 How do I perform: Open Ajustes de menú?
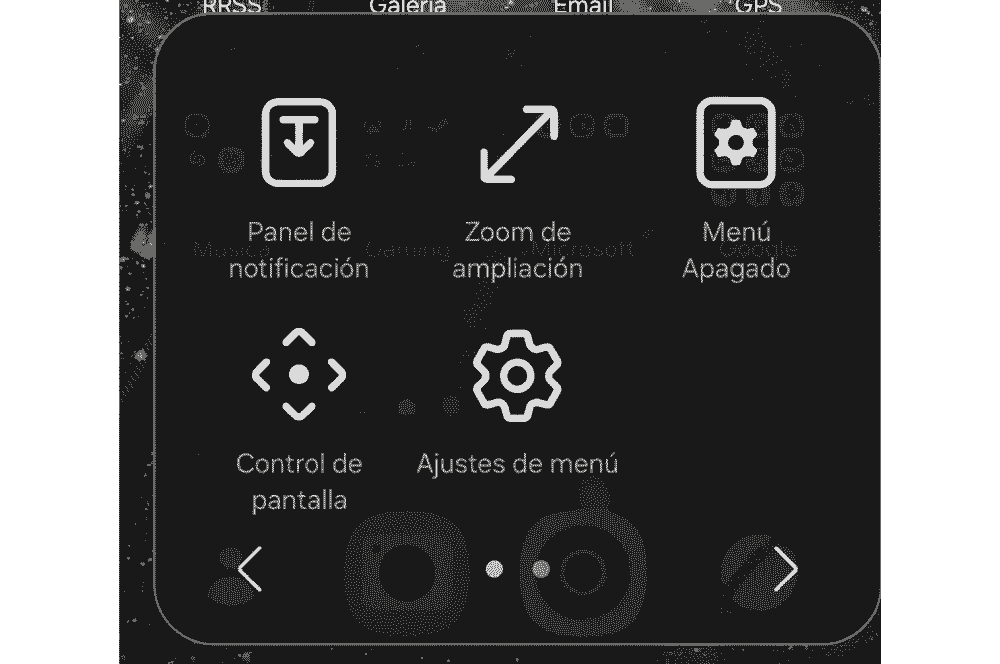coord(517,375)
